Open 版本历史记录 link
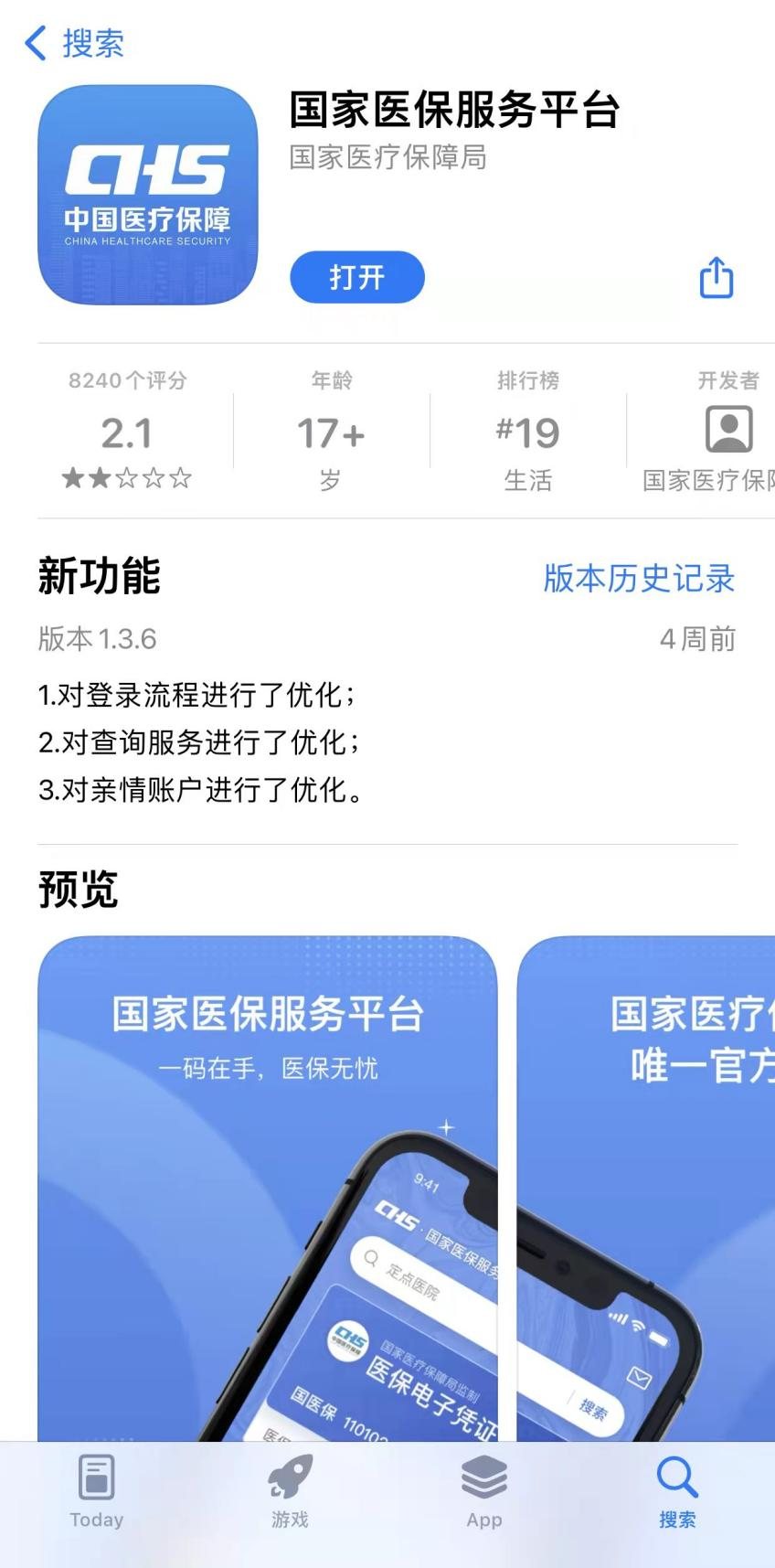Viewport: 775px width, 1568px height. (639, 578)
